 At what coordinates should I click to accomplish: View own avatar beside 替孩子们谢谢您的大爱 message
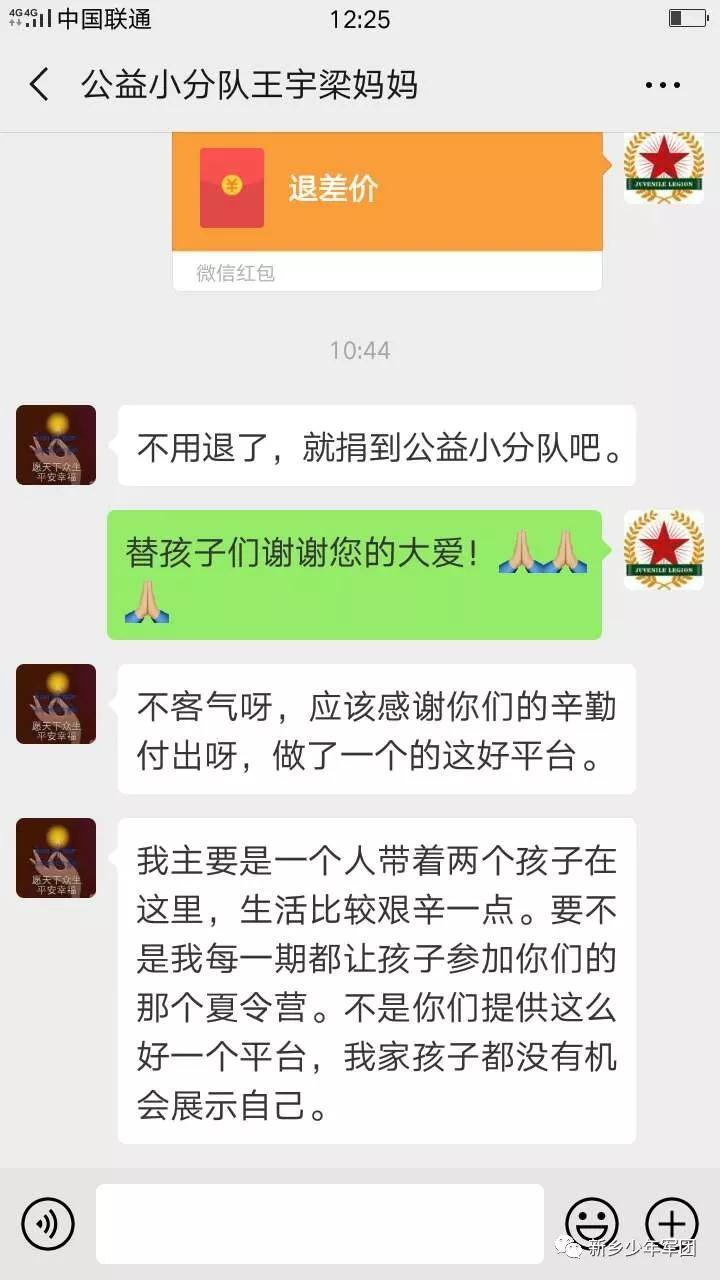coord(663,549)
